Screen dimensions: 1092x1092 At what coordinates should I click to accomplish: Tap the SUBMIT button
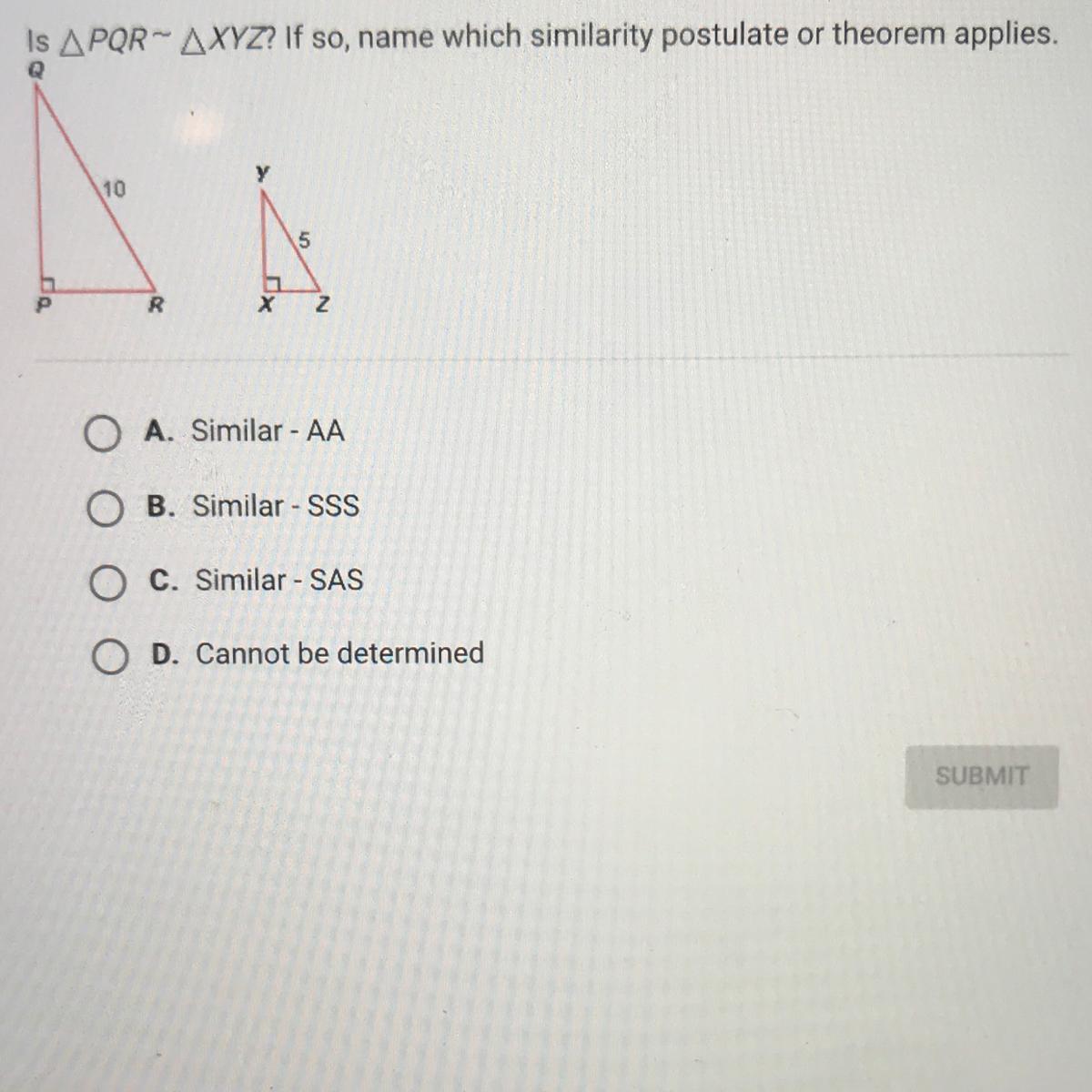[x=981, y=776]
